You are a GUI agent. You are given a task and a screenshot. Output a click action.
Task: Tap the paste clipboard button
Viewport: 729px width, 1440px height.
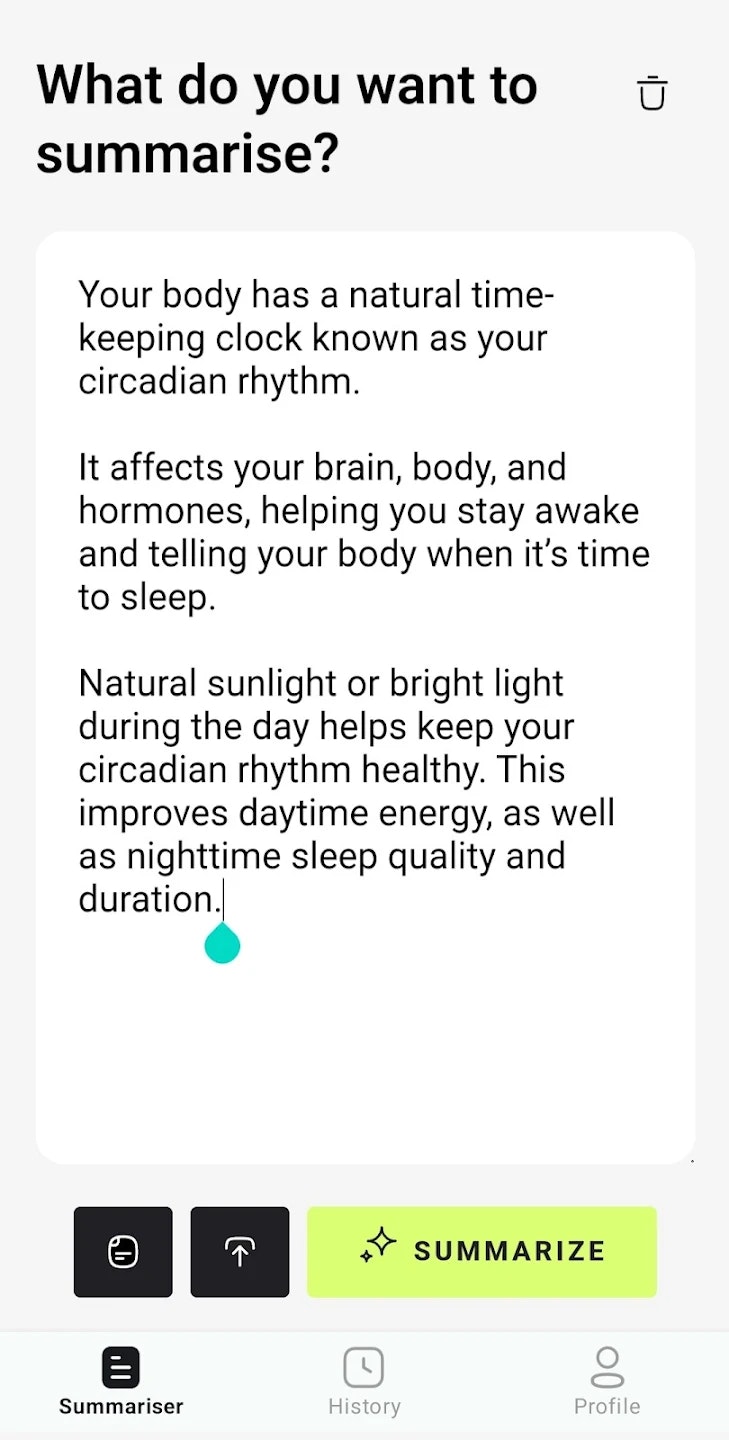tap(123, 1252)
